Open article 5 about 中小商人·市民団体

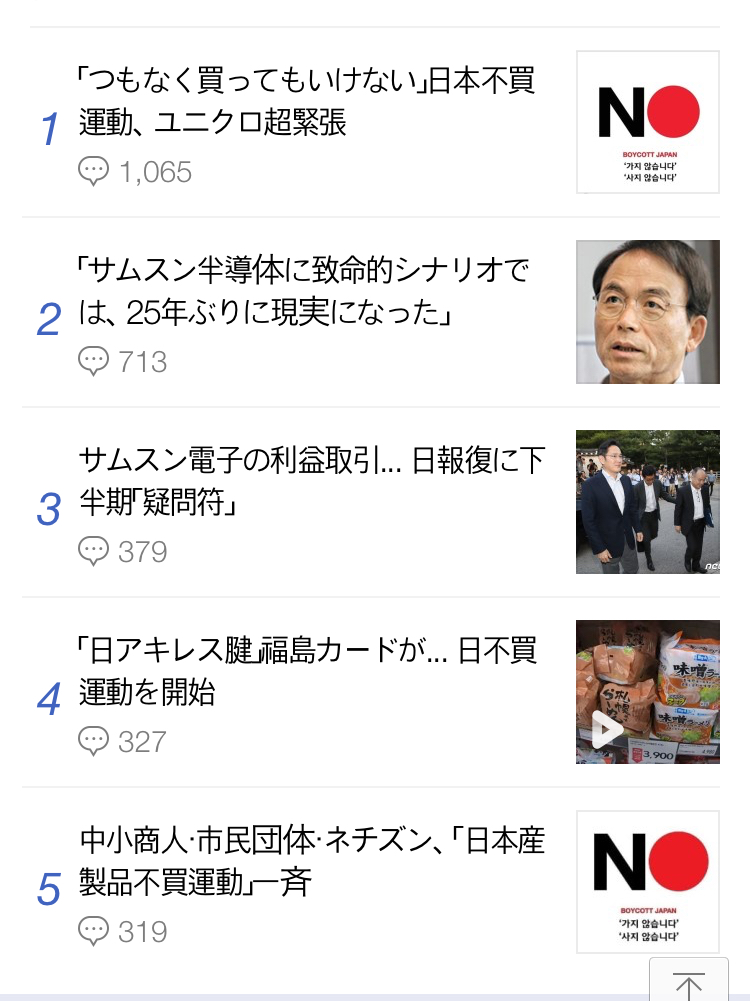point(311,861)
